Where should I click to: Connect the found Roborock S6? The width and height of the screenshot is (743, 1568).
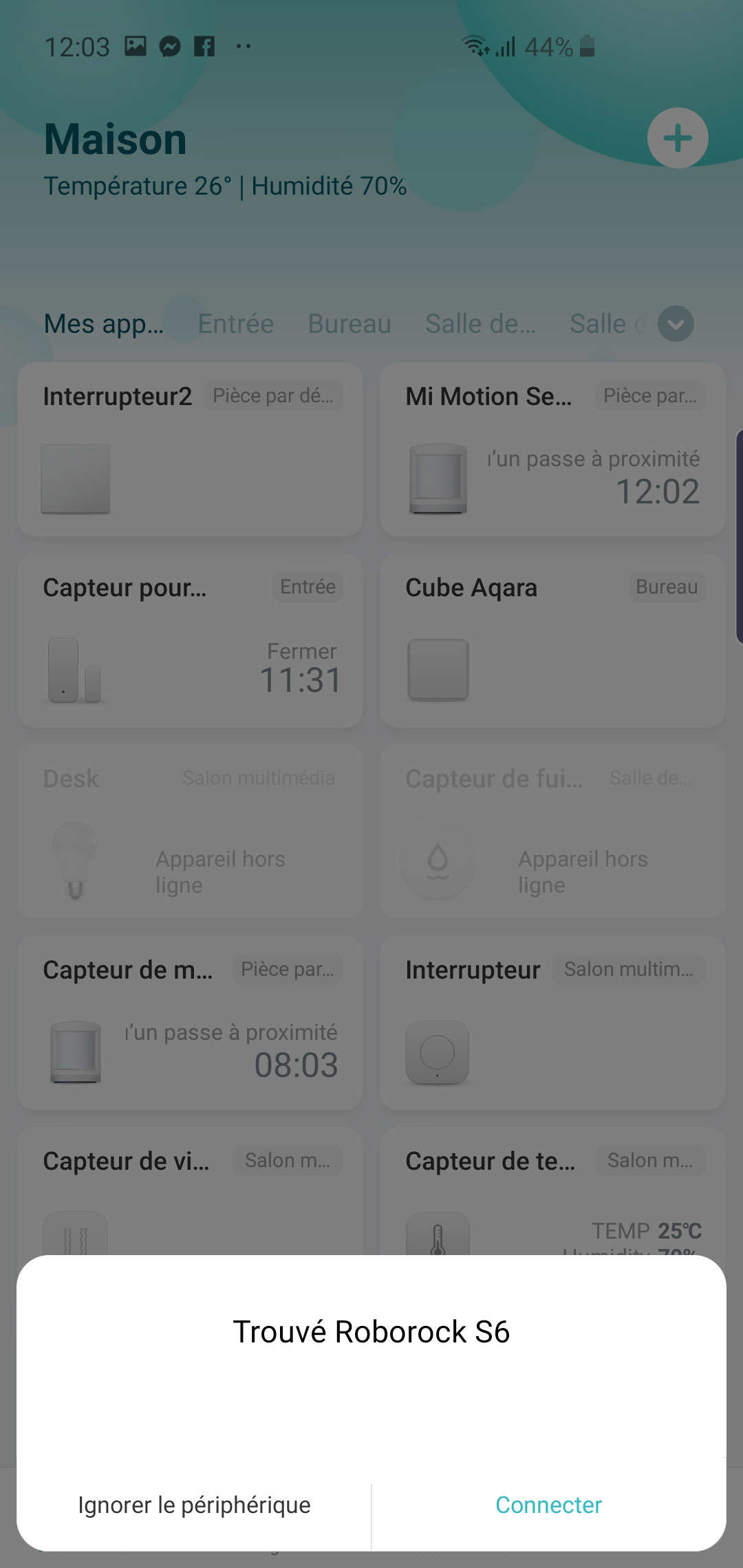(x=548, y=1505)
